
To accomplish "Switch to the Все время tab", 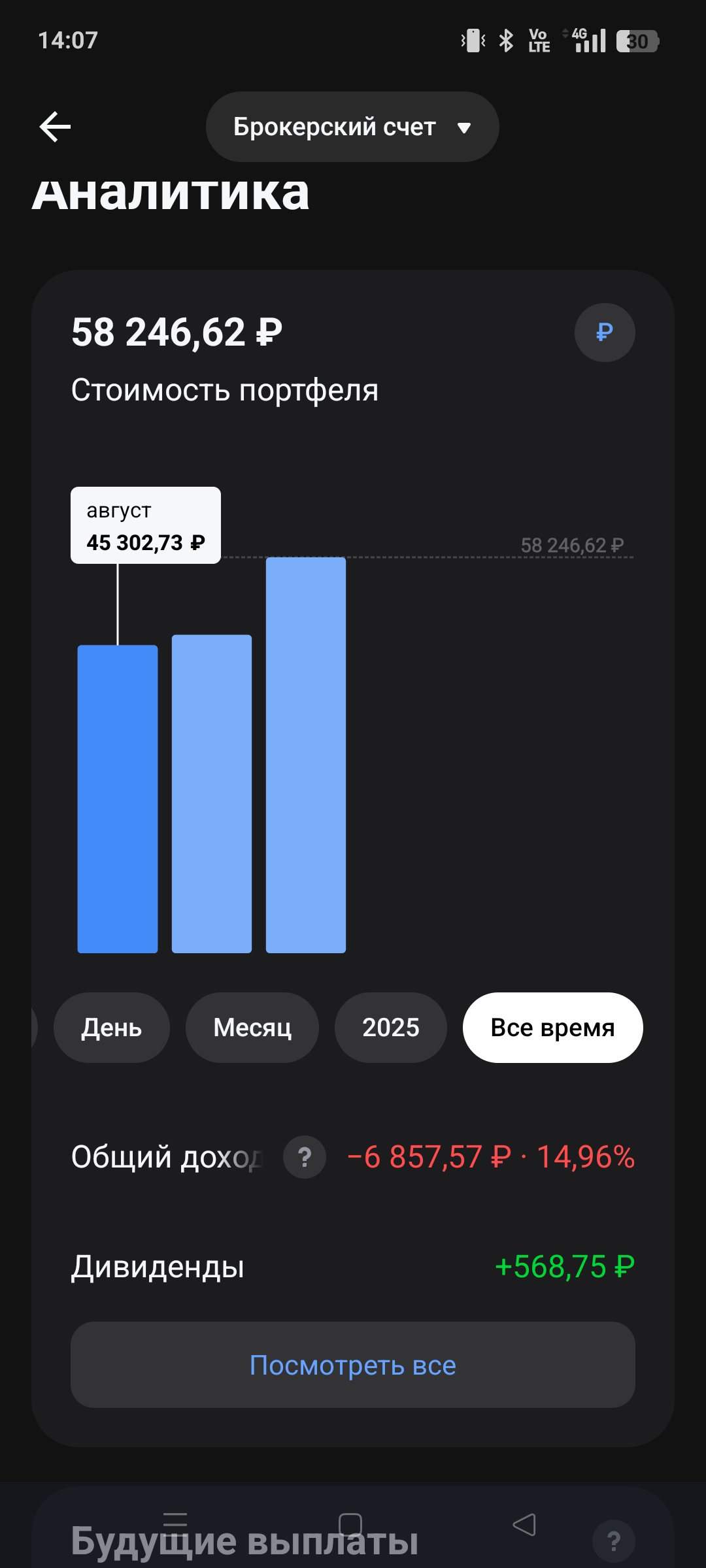I will (552, 1027).
